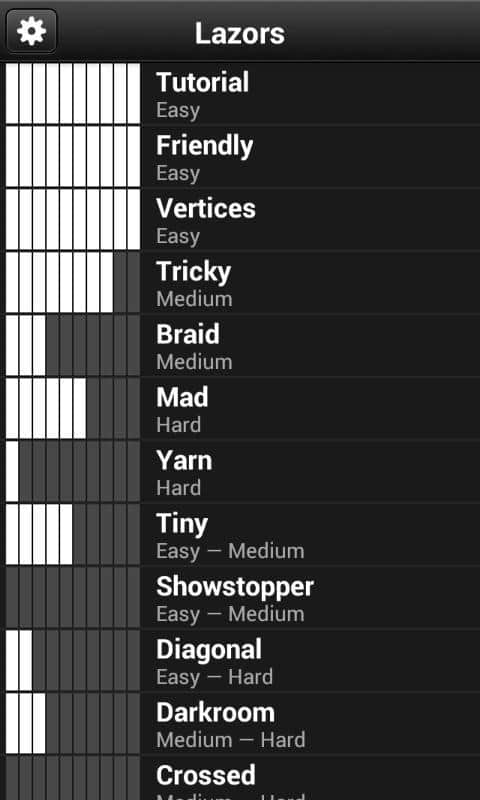Open the settings gear icon

click(31, 32)
